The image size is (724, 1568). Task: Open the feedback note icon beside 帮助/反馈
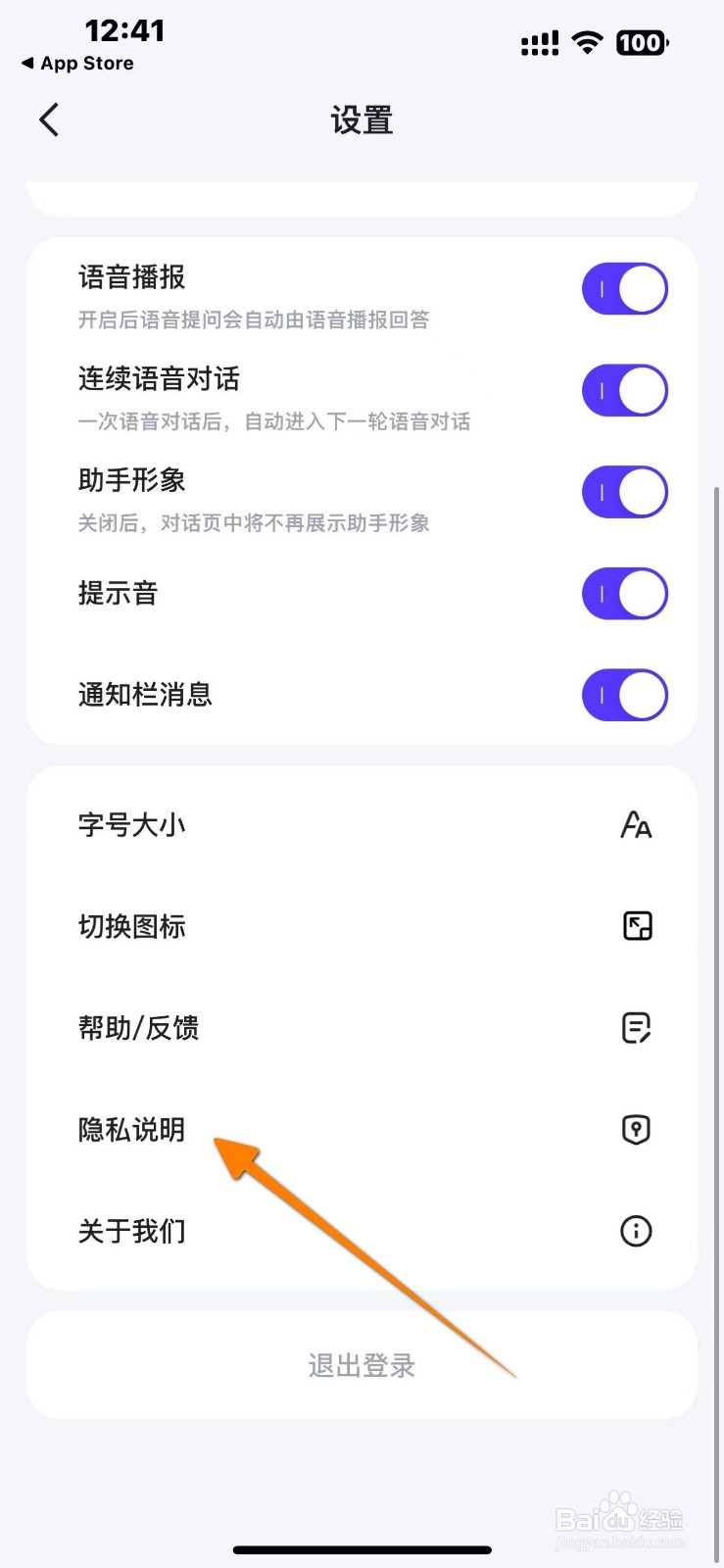point(636,1028)
